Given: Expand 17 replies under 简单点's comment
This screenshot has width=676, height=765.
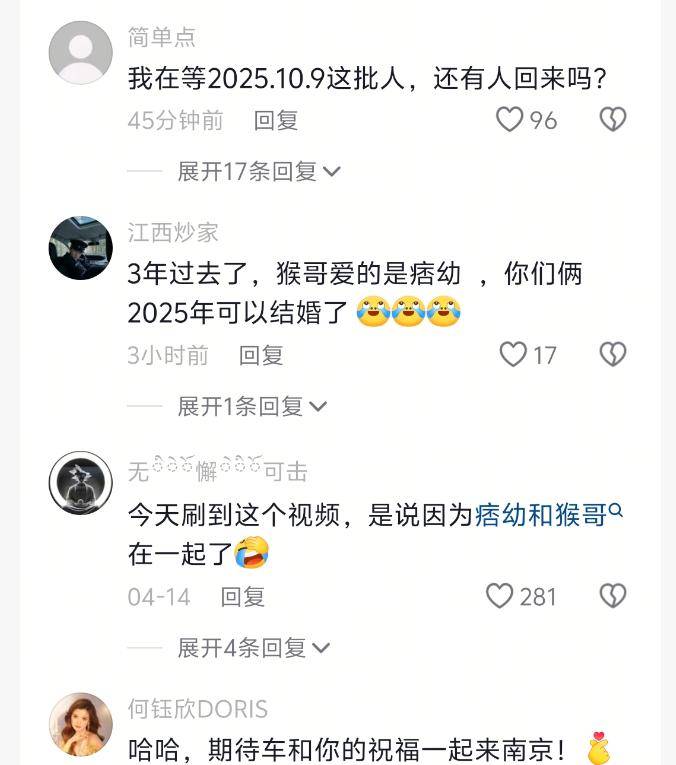Looking at the screenshot, I should click(258, 172).
